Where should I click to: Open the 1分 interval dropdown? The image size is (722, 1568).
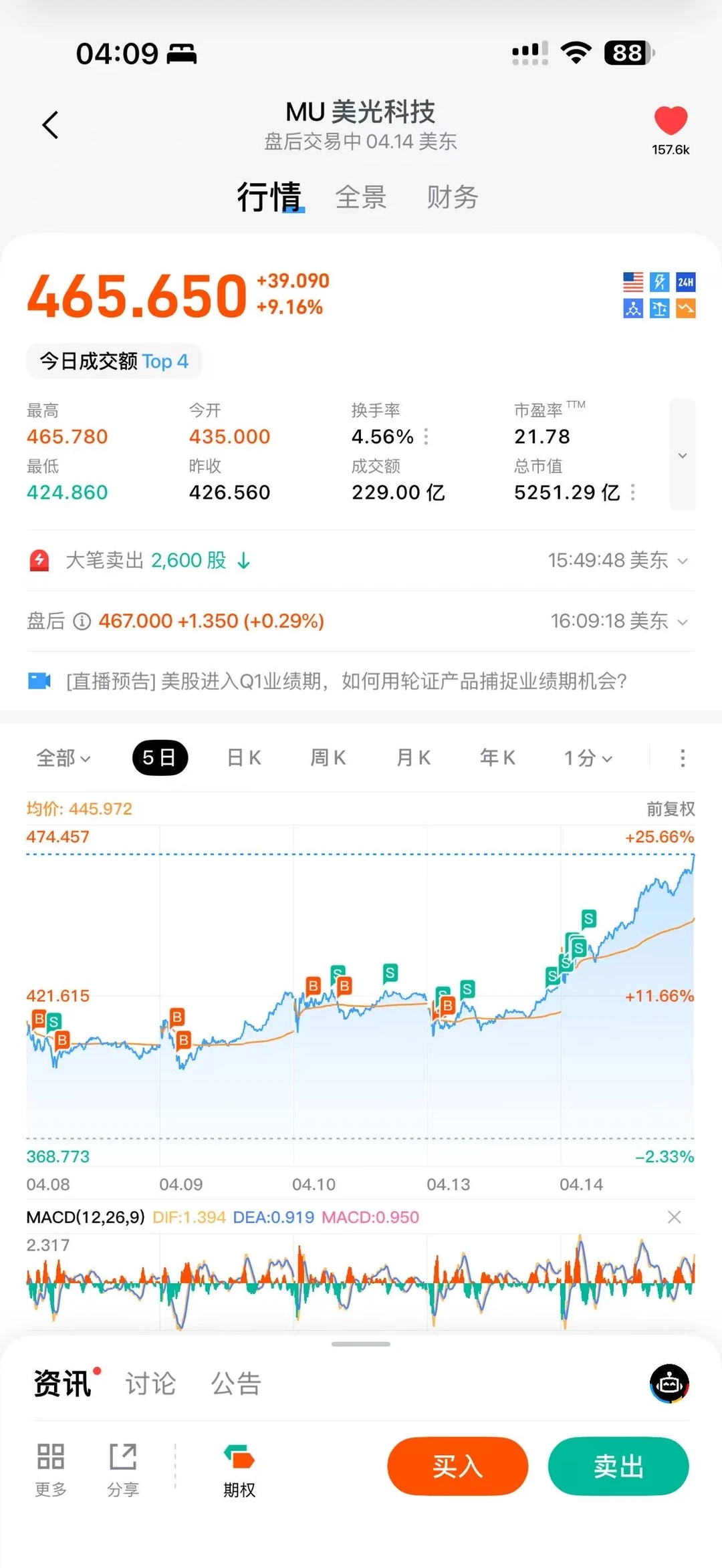click(x=588, y=758)
